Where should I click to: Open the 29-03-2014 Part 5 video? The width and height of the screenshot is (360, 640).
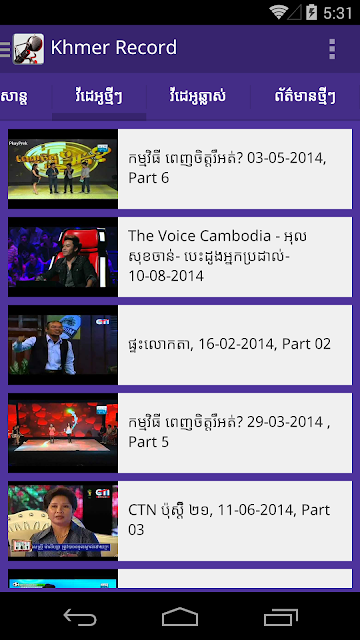click(180, 433)
